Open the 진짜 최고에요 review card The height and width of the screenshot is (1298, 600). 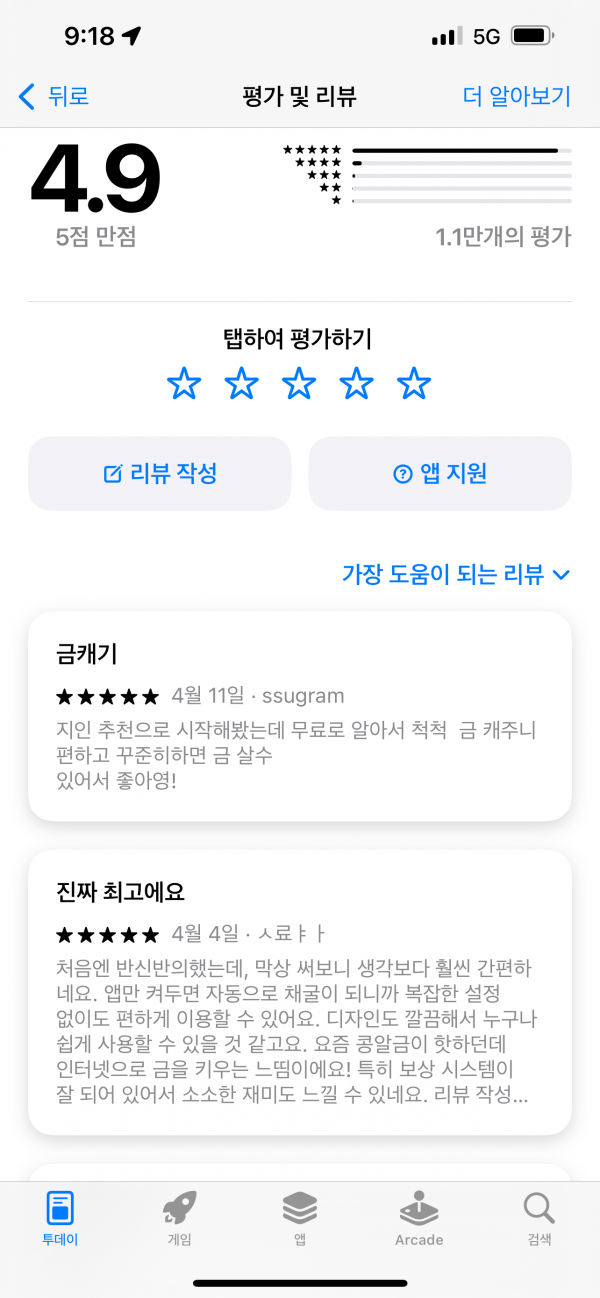300,992
